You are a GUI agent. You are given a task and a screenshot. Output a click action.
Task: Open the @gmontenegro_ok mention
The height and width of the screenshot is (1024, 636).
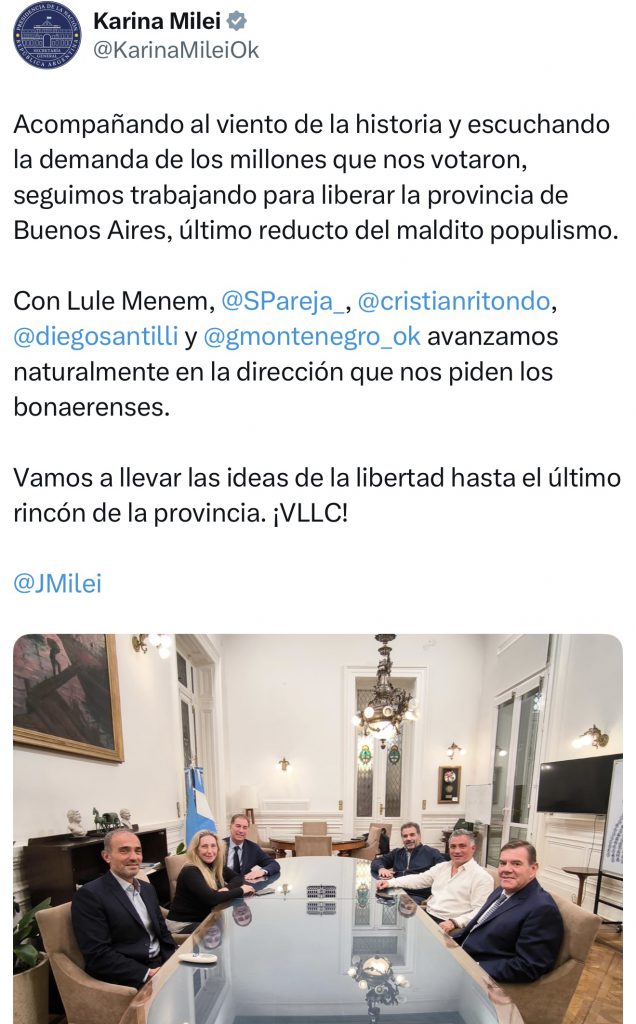pos(312,337)
